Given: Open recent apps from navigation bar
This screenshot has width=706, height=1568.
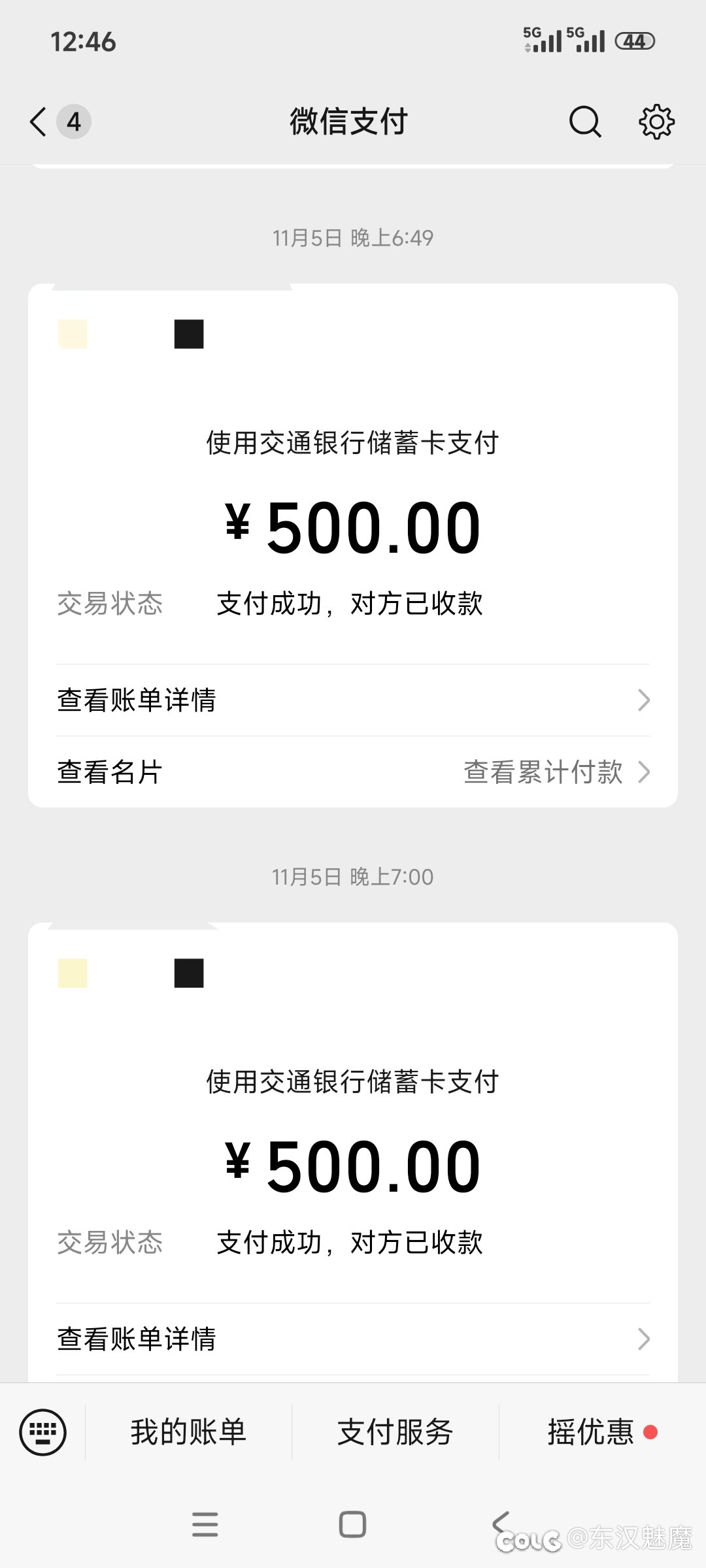Looking at the screenshot, I should 205,1524.
